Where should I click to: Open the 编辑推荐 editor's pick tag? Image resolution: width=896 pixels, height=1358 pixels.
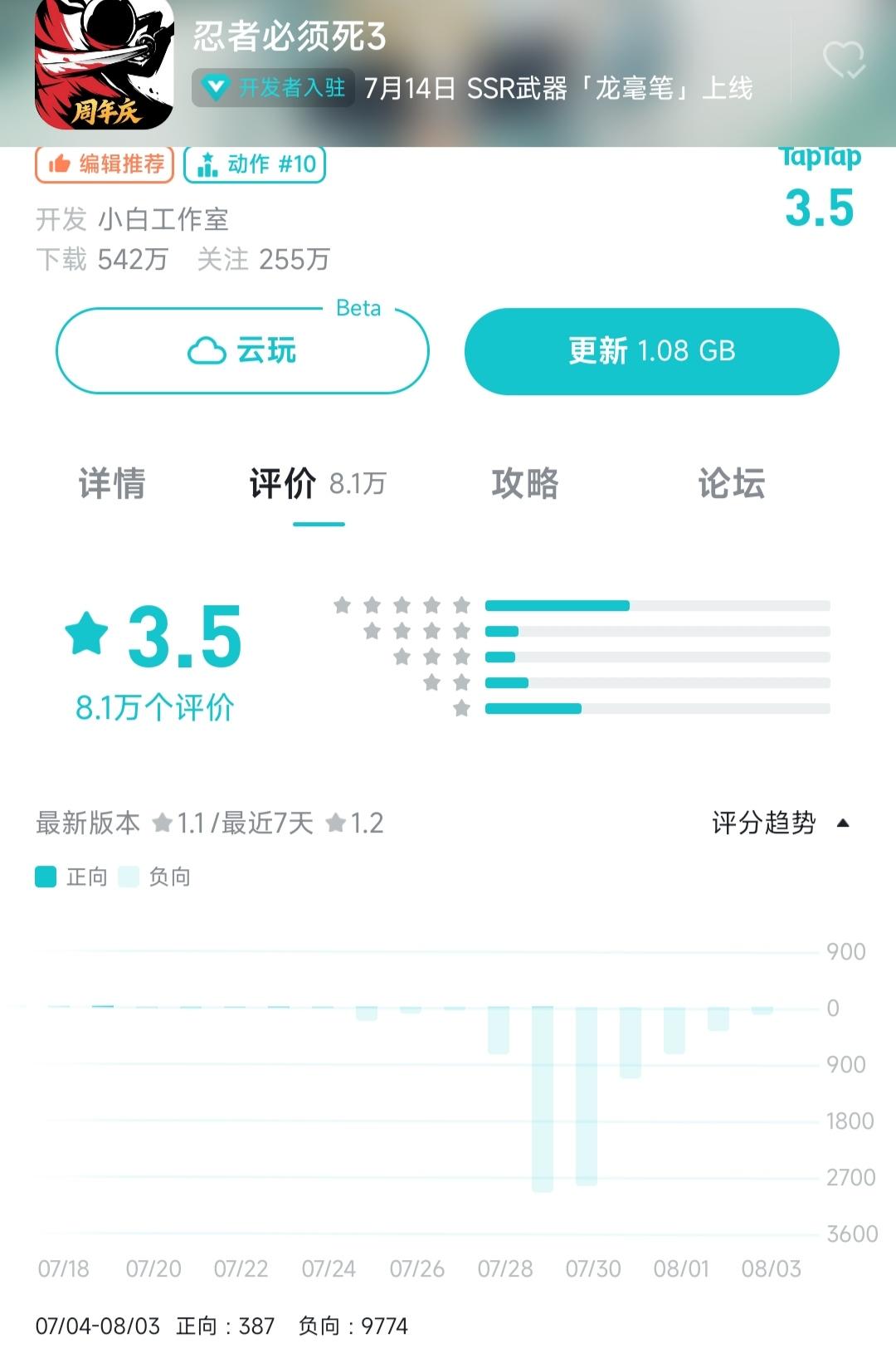105,164
